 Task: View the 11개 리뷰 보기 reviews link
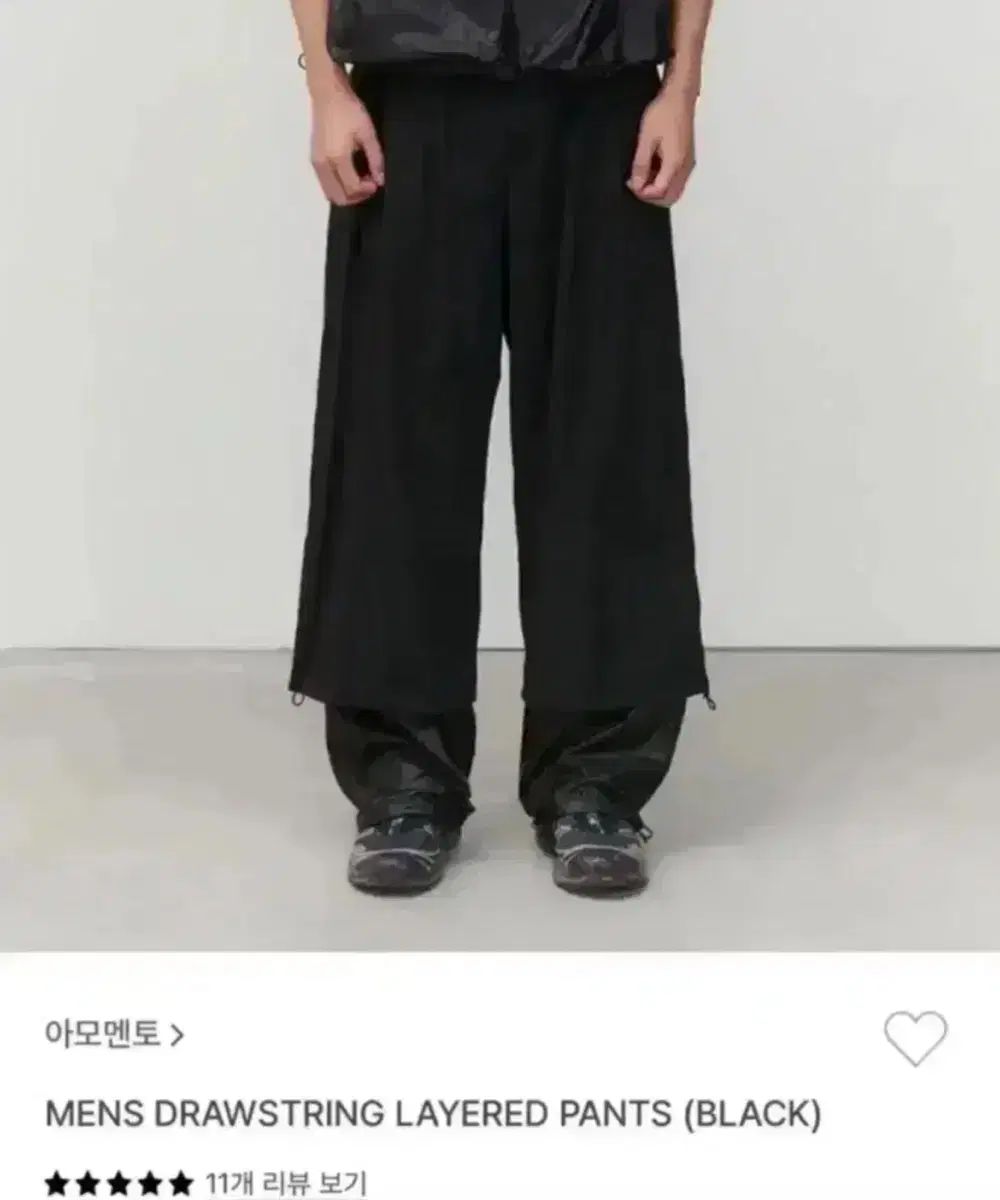285,1183
